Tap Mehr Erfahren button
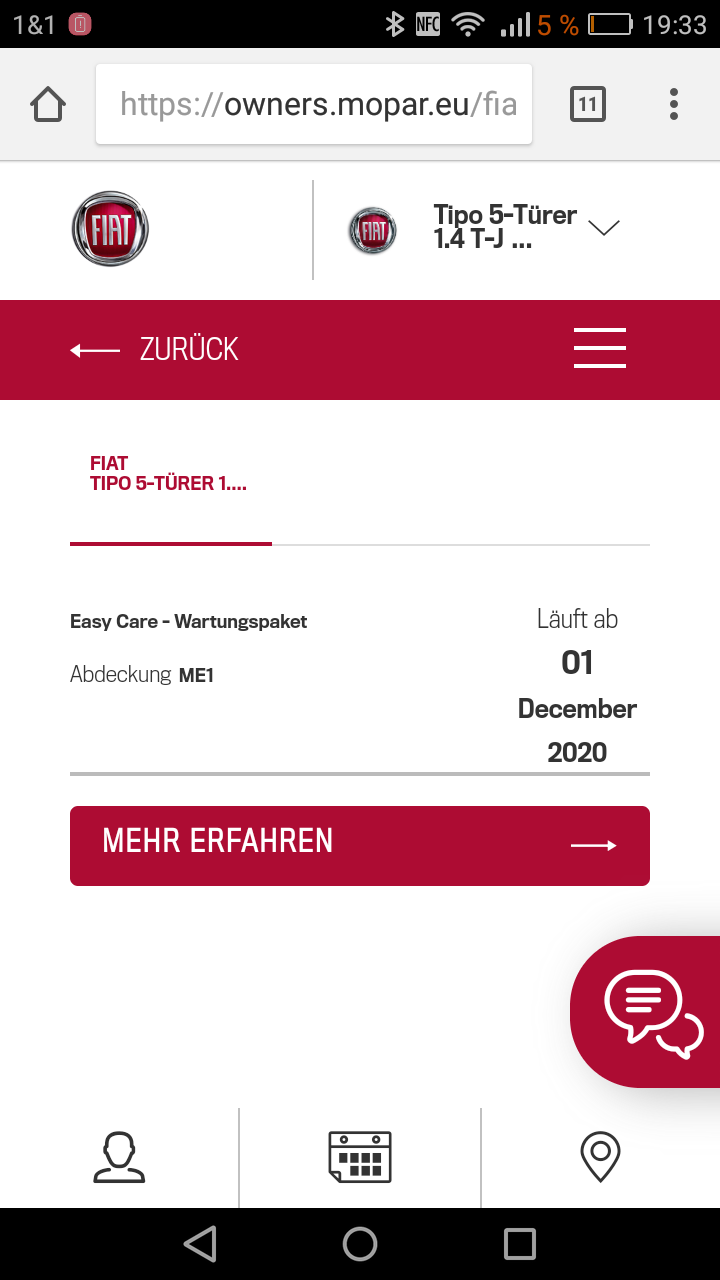The image size is (720, 1280). (x=360, y=845)
